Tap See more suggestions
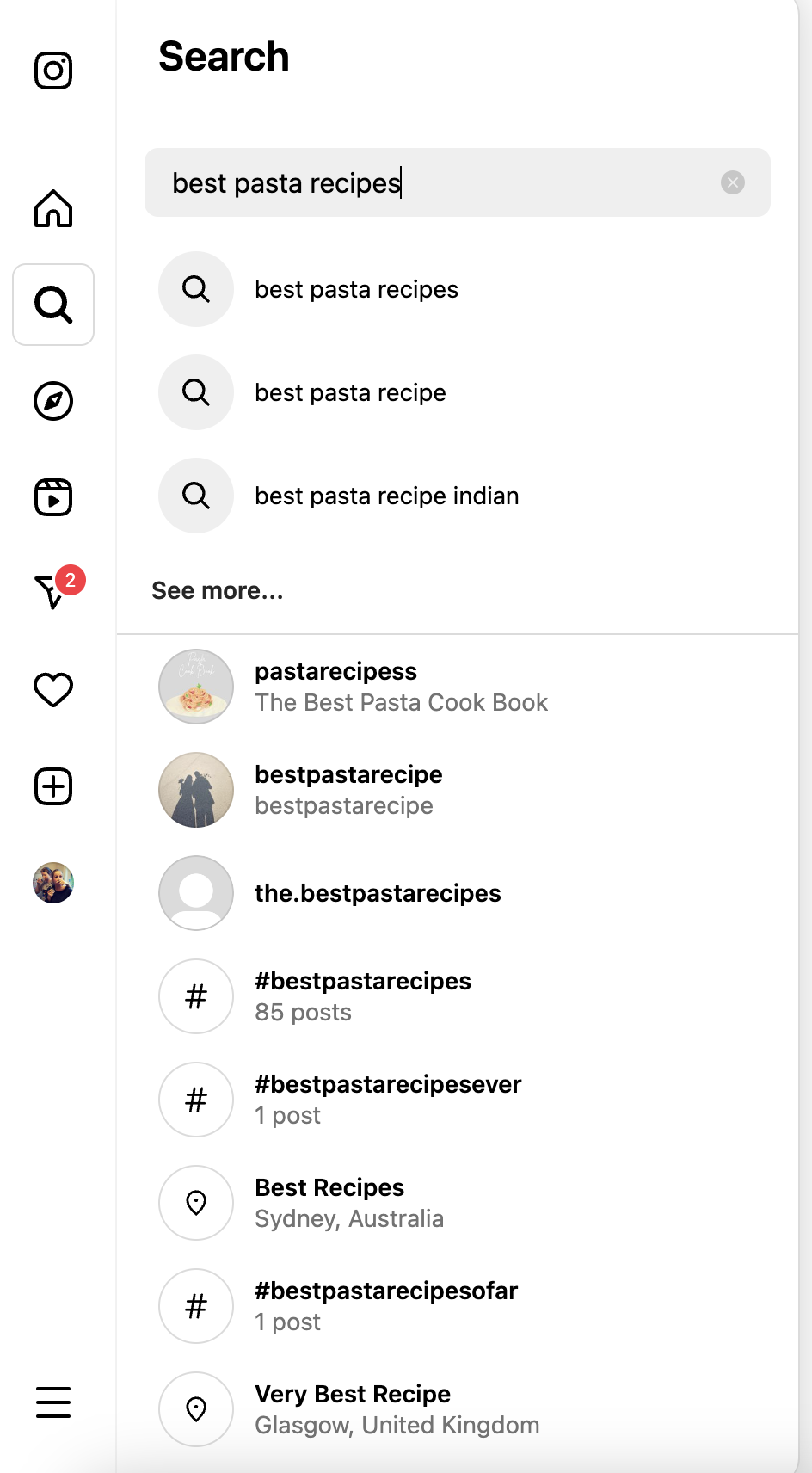The image size is (812, 1473). point(217,591)
